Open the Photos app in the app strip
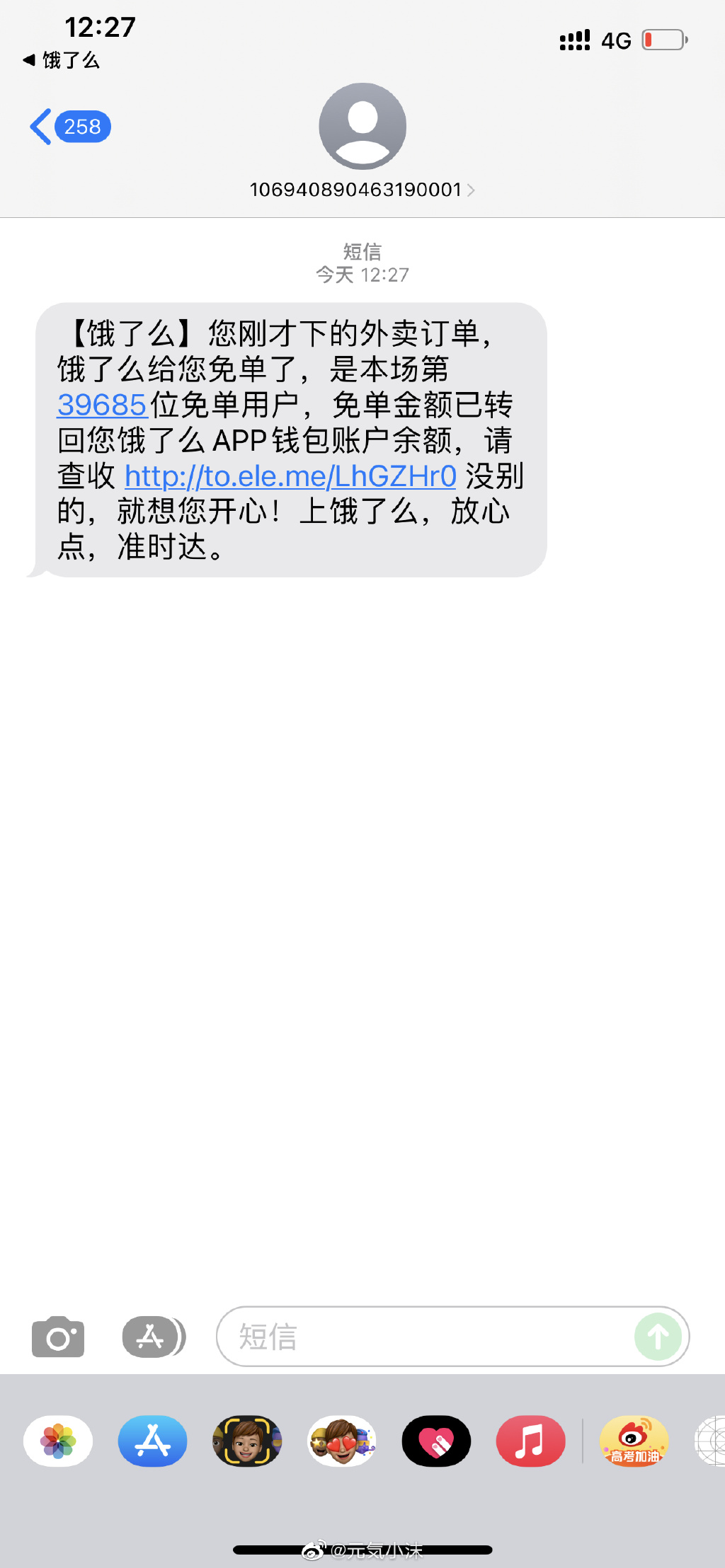 58,1441
